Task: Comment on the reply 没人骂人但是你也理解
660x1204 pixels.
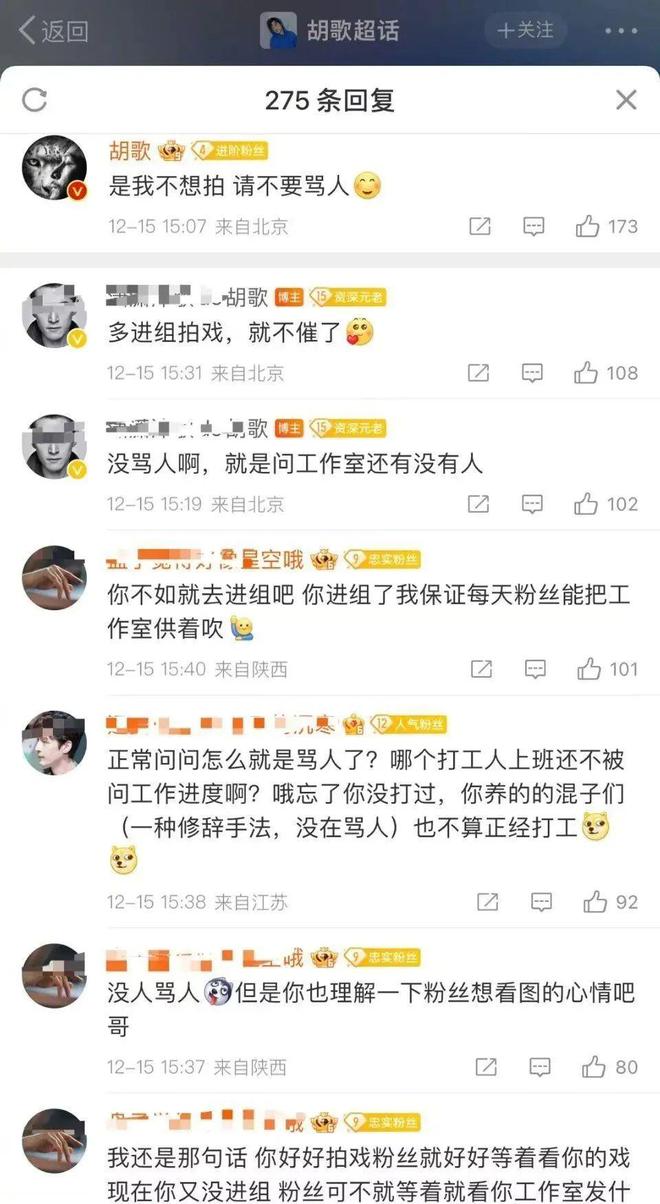Action: pos(541,1067)
